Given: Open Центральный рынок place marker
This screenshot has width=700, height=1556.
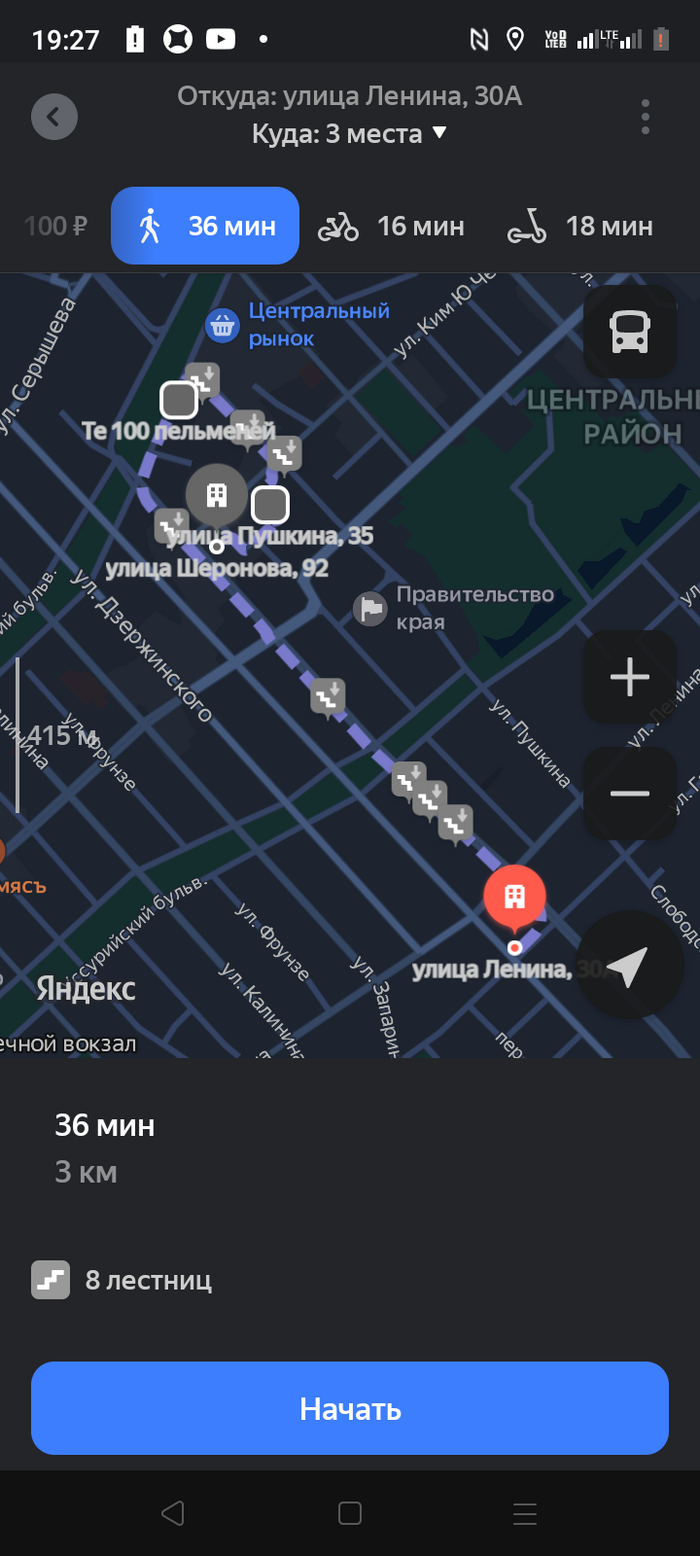Looking at the screenshot, I should click(x=222, y=325).
